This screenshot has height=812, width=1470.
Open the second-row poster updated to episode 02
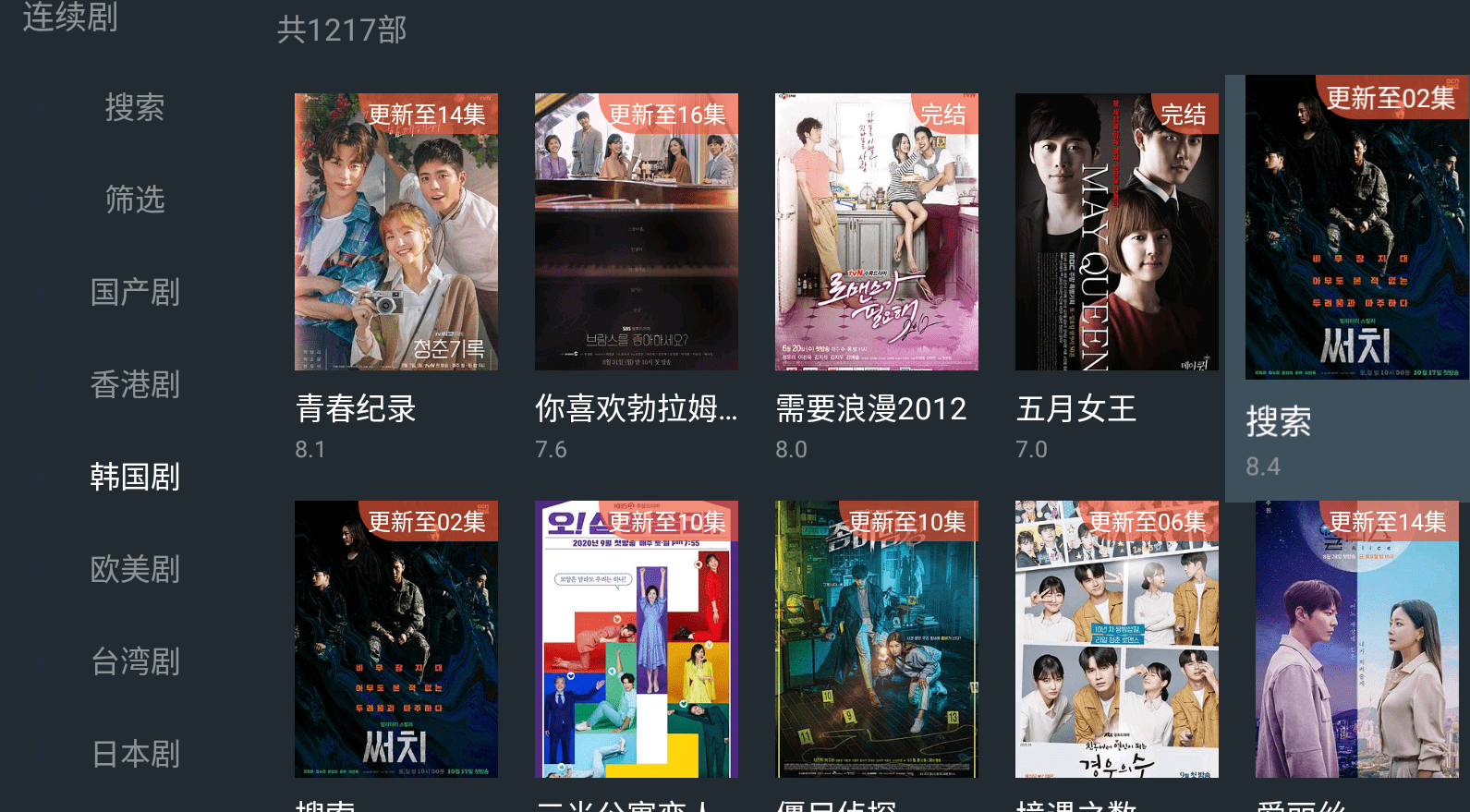pyautogui.click(x=395, y=639)
